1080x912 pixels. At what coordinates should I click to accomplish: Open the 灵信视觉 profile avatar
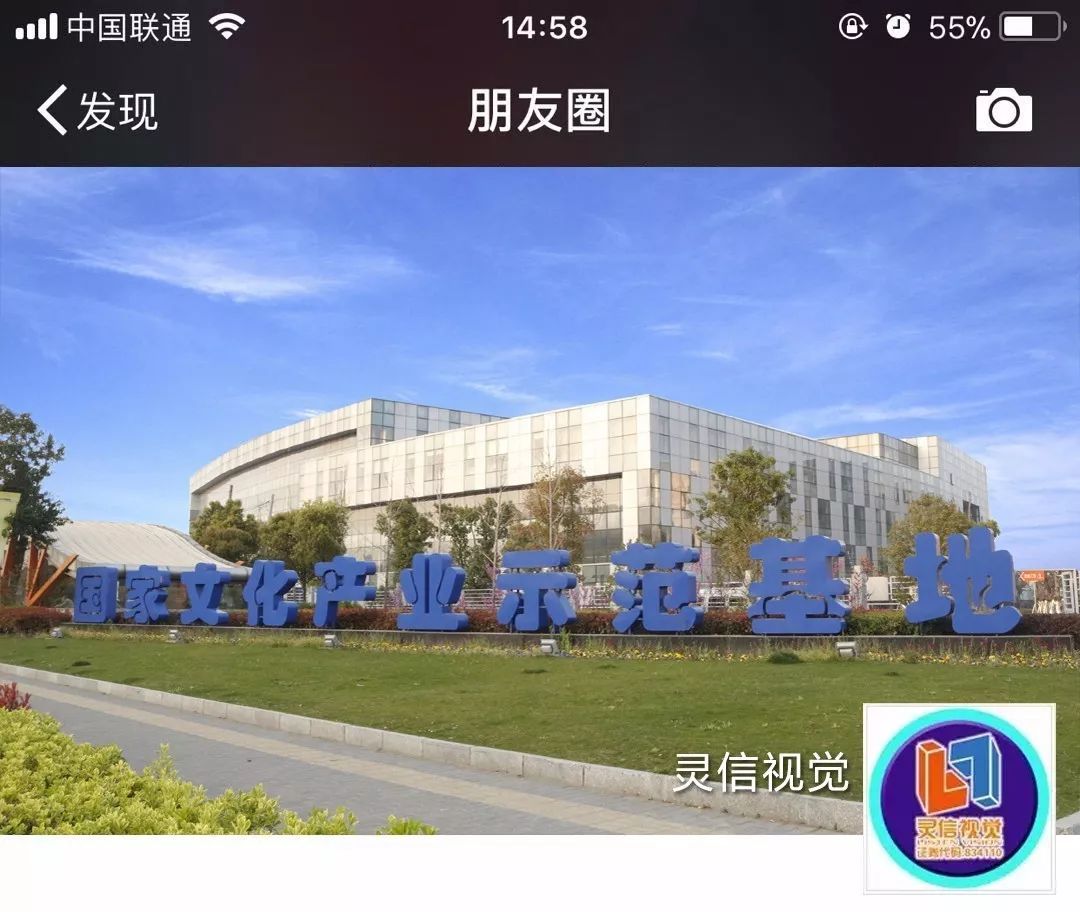coord(959,796)
